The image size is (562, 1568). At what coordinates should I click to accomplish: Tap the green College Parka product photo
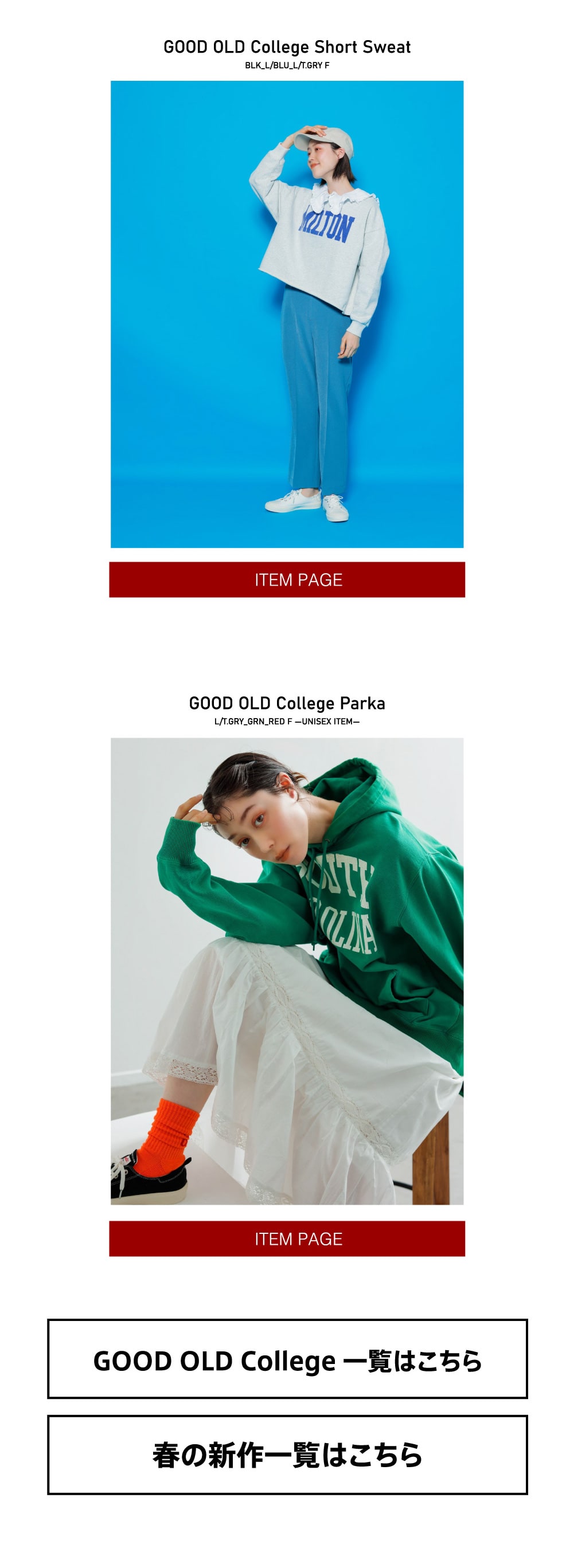[287, 971]
